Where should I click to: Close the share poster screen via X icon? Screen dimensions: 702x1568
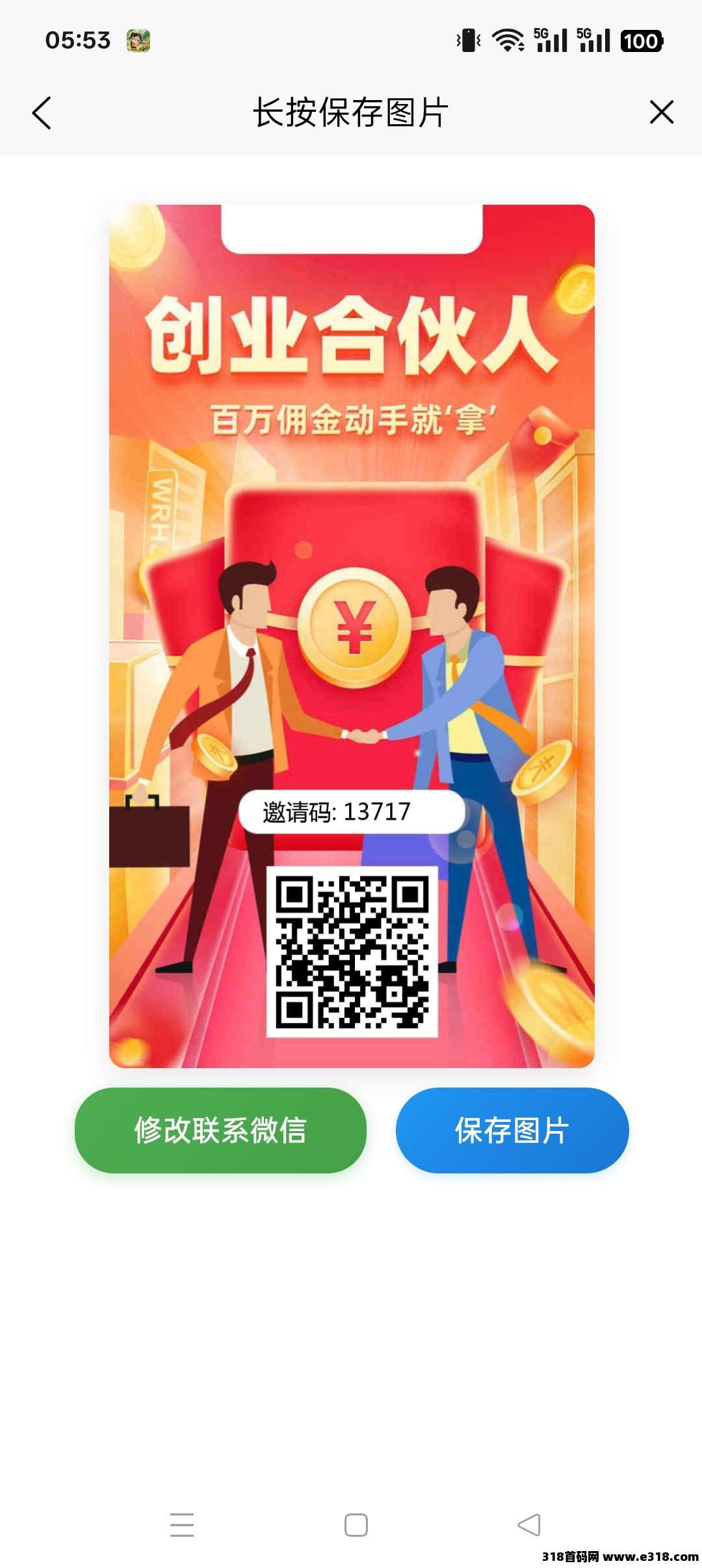(x=662, y=112)
